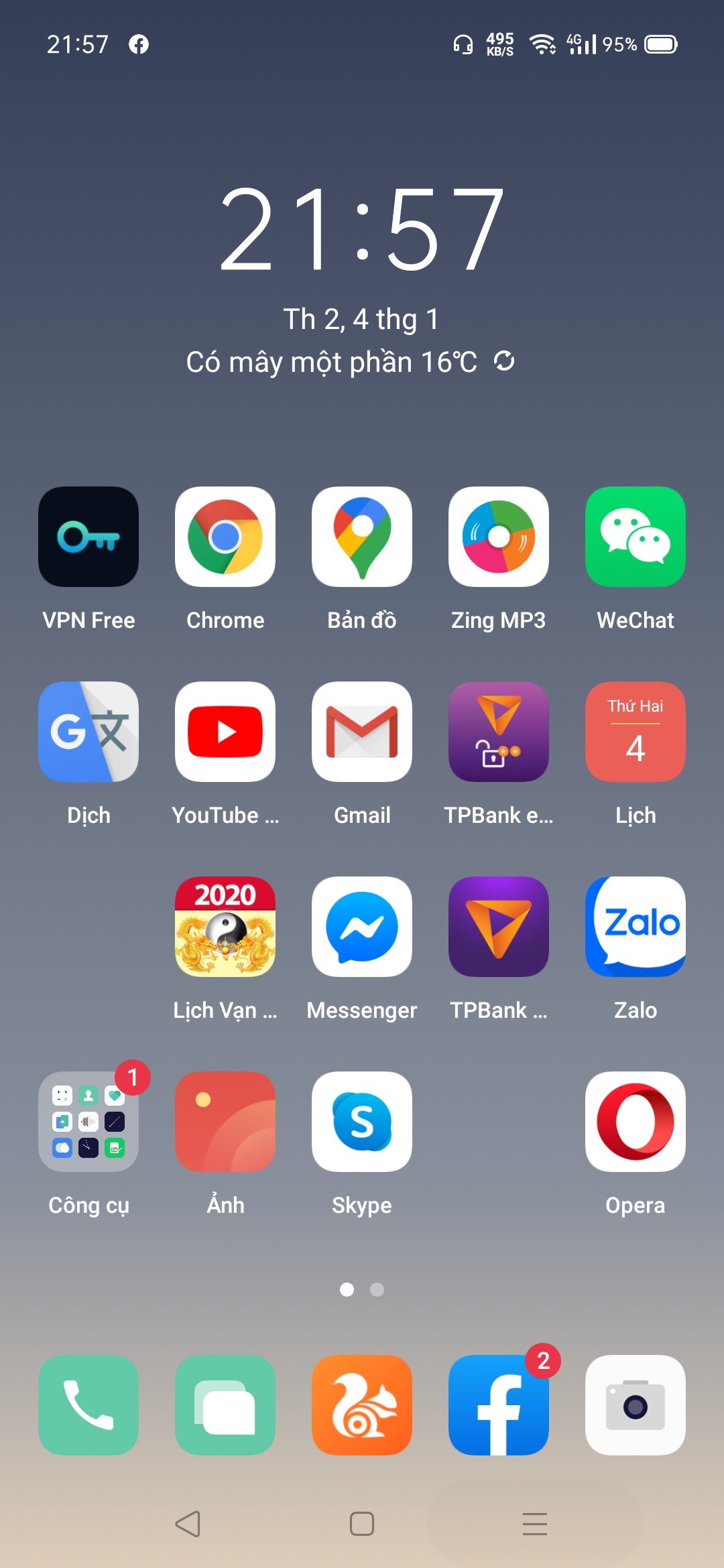Open Zalo
The image size is (724, 1568).
click(x=636, y=927)
